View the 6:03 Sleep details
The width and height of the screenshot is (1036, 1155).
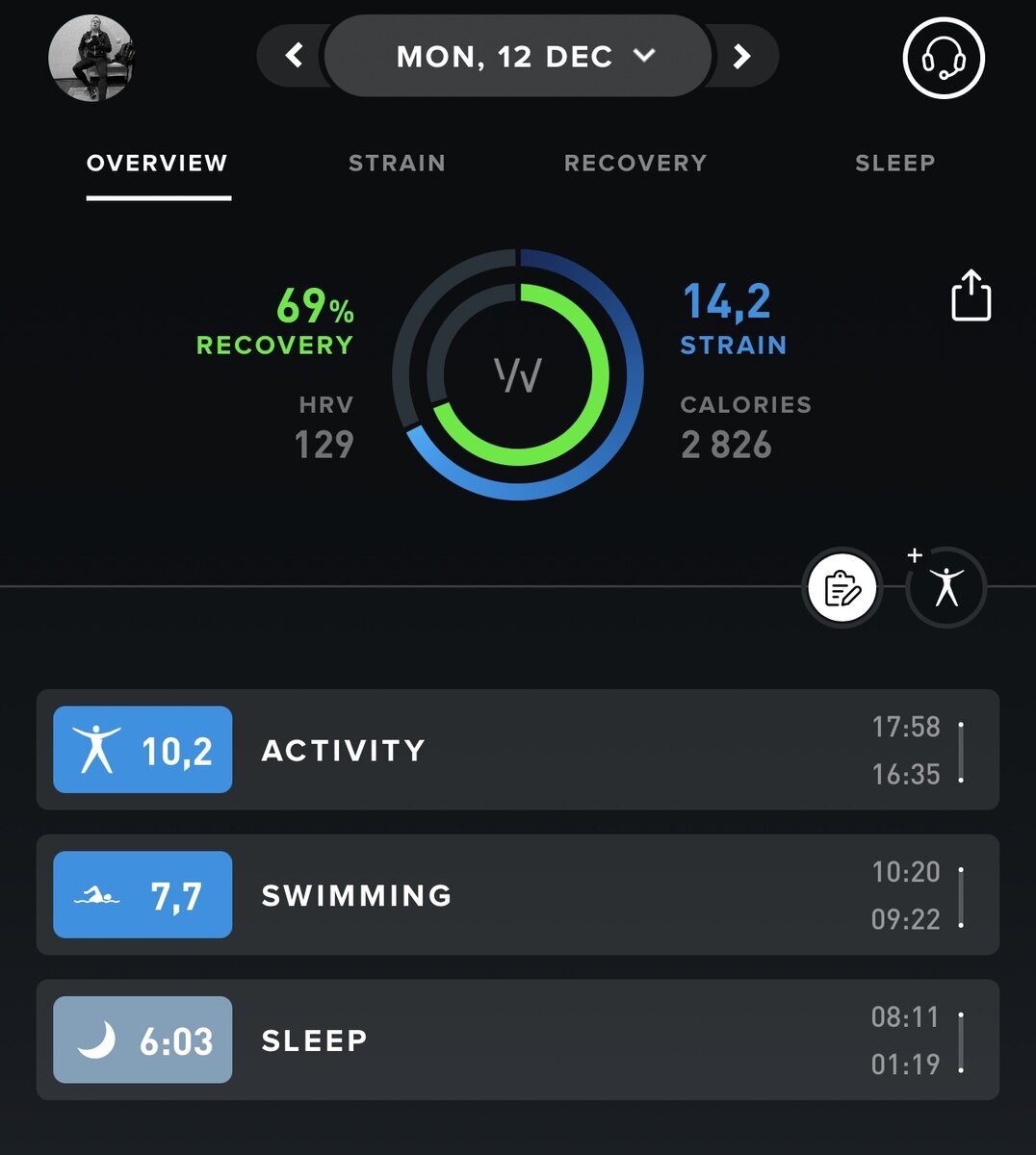517,1040
